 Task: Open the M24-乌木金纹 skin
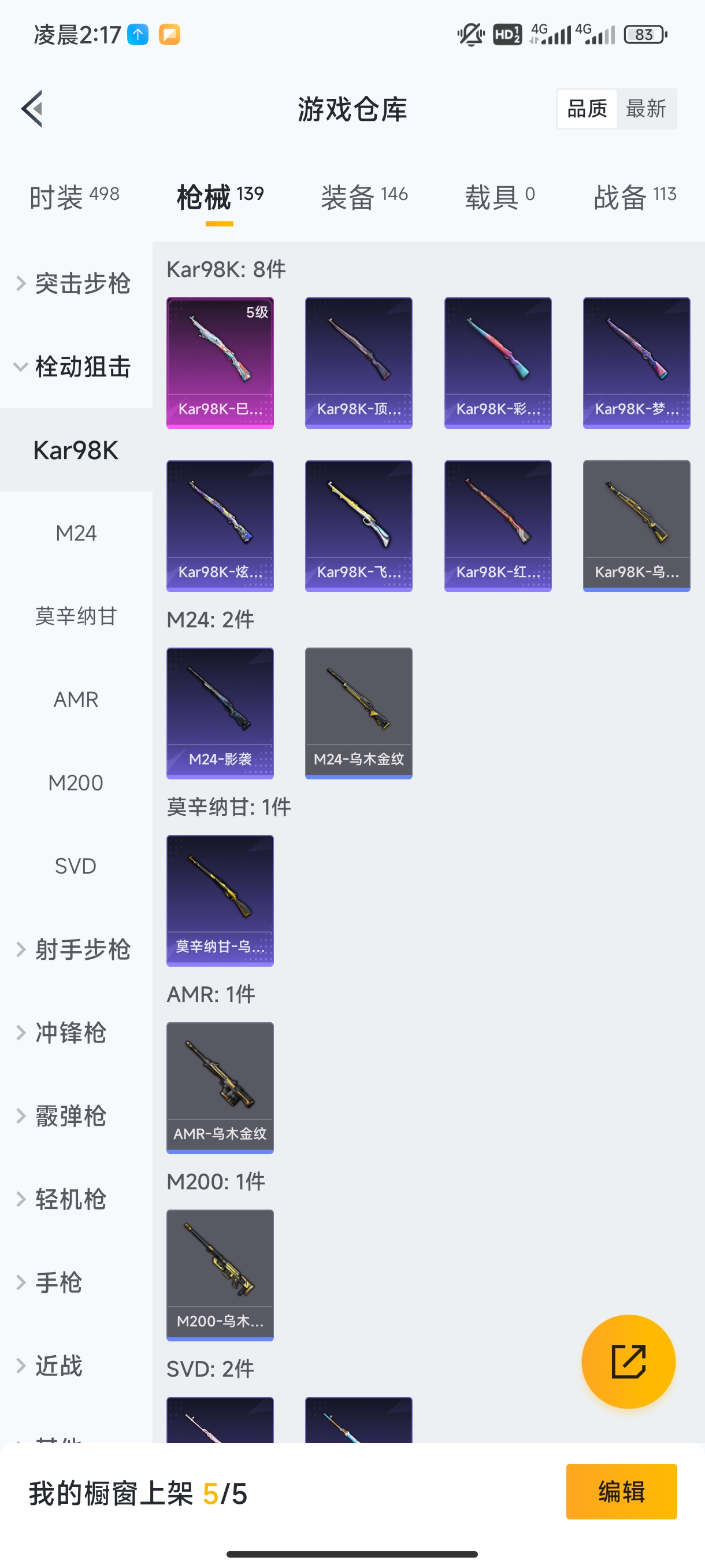click(358, 713)
